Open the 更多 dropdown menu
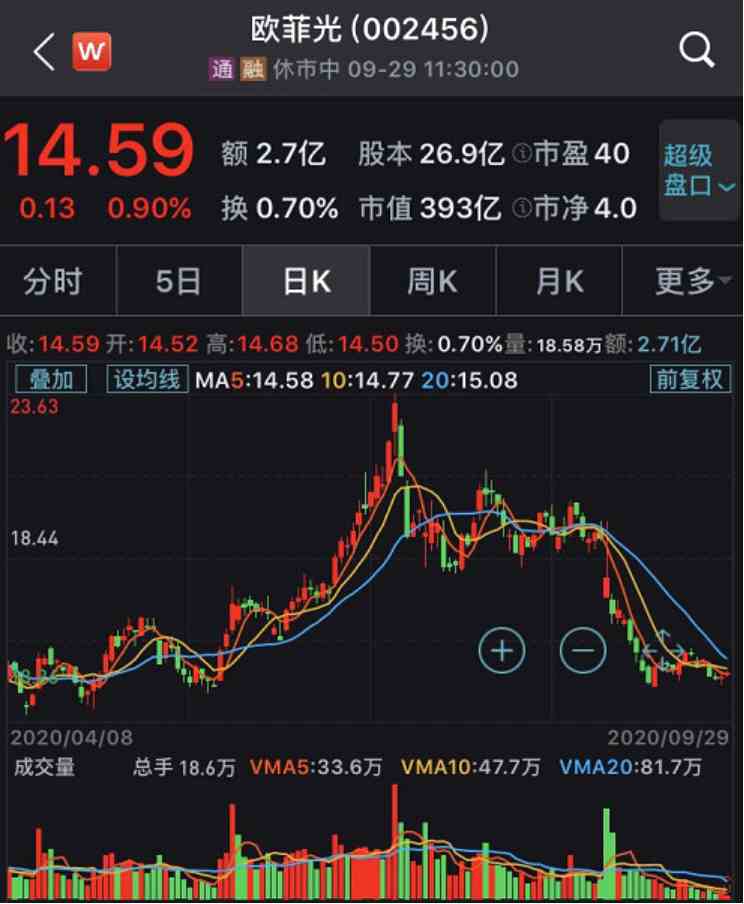 pyautogui.click(x=686, y=282)
